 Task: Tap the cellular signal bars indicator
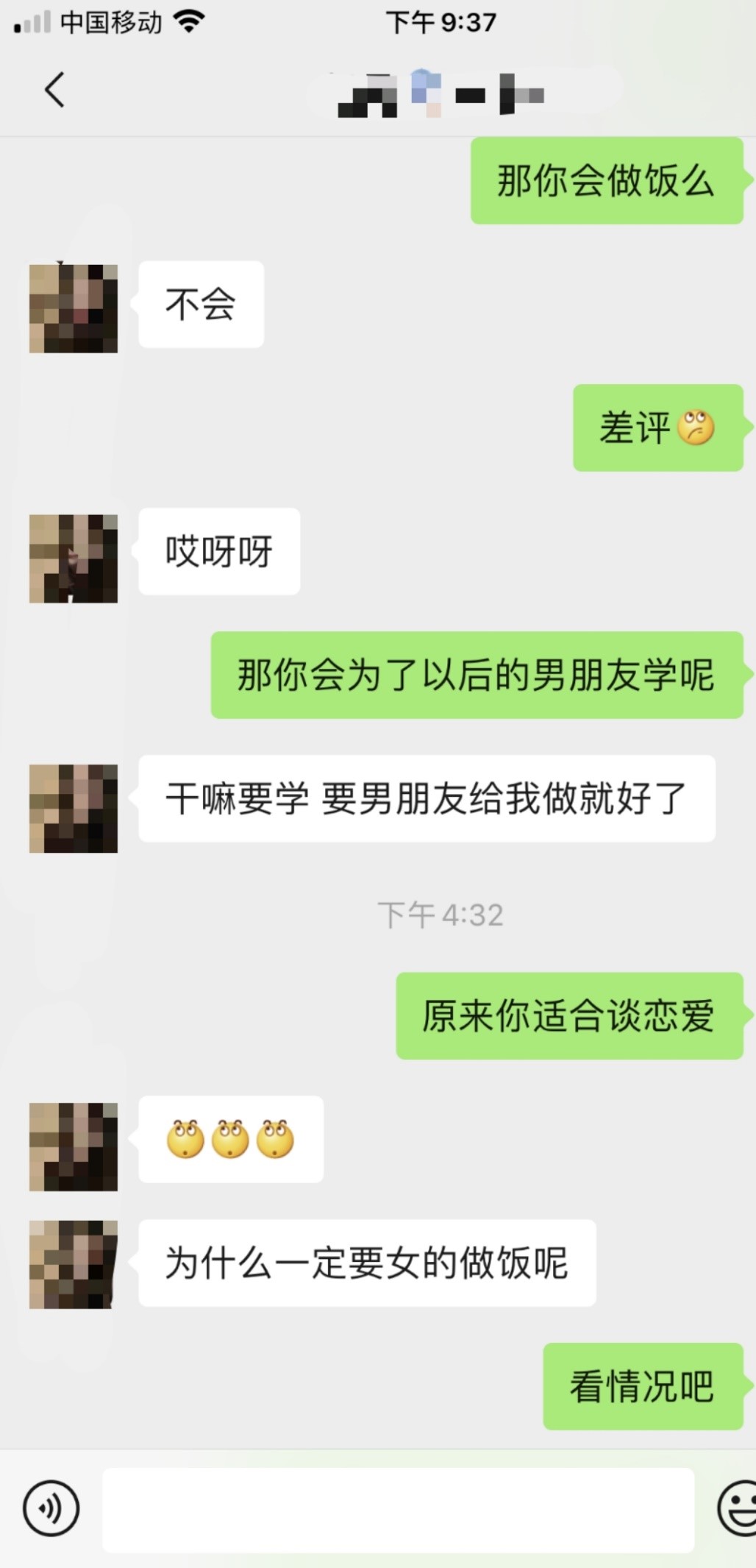click(29, 22)
